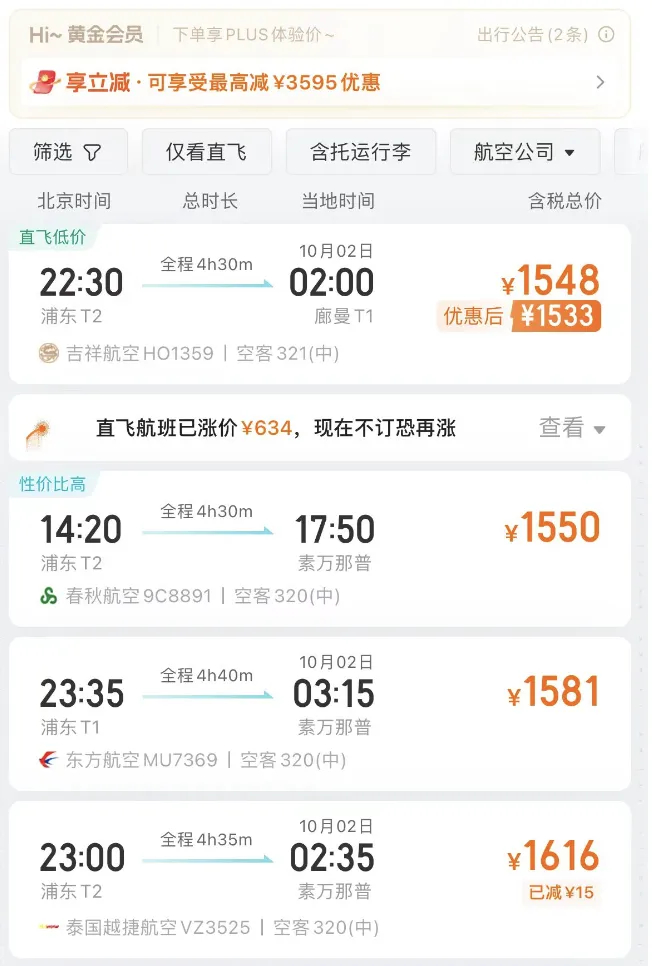Choose the 春秋航空 9C8891 flight
This screenshot has height=966, width=652.
[319, 548]
